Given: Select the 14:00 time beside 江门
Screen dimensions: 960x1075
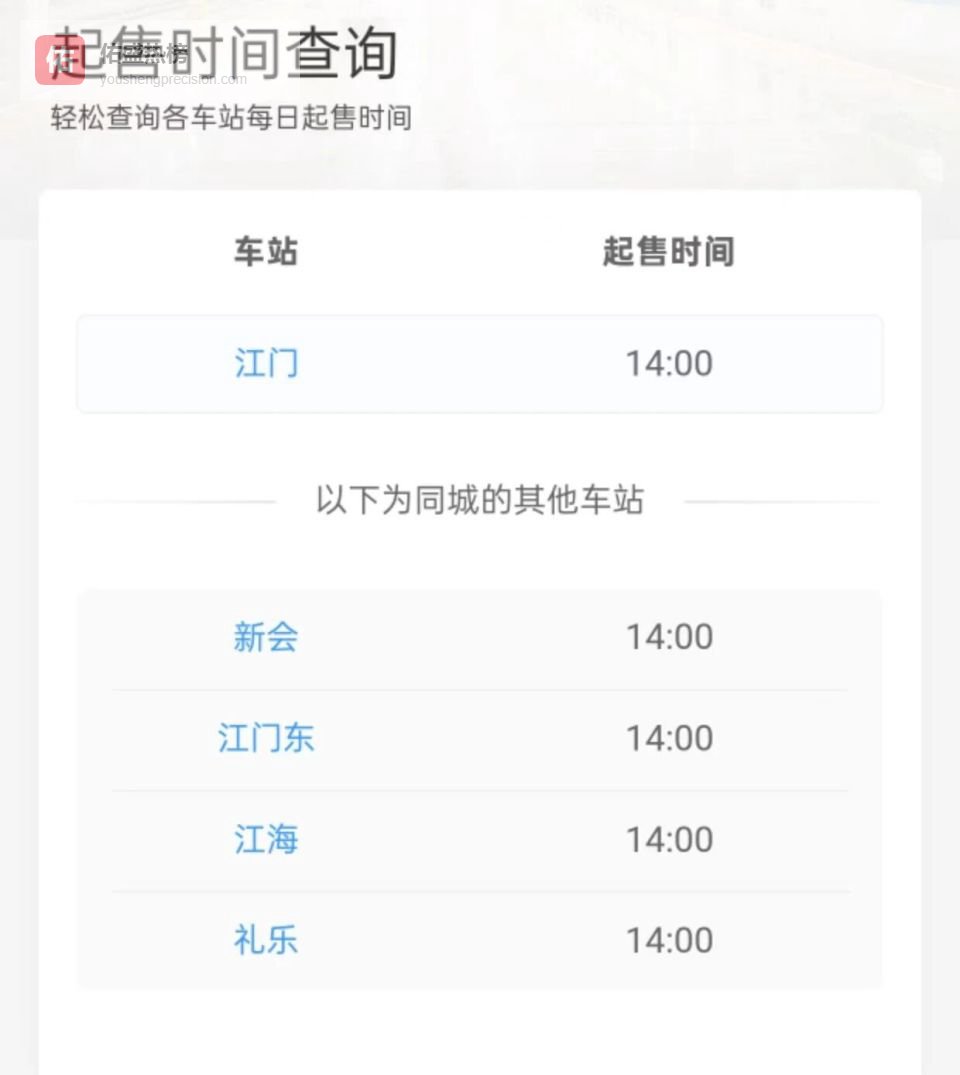Looking at the screenshot, I should tap(670, 364).
